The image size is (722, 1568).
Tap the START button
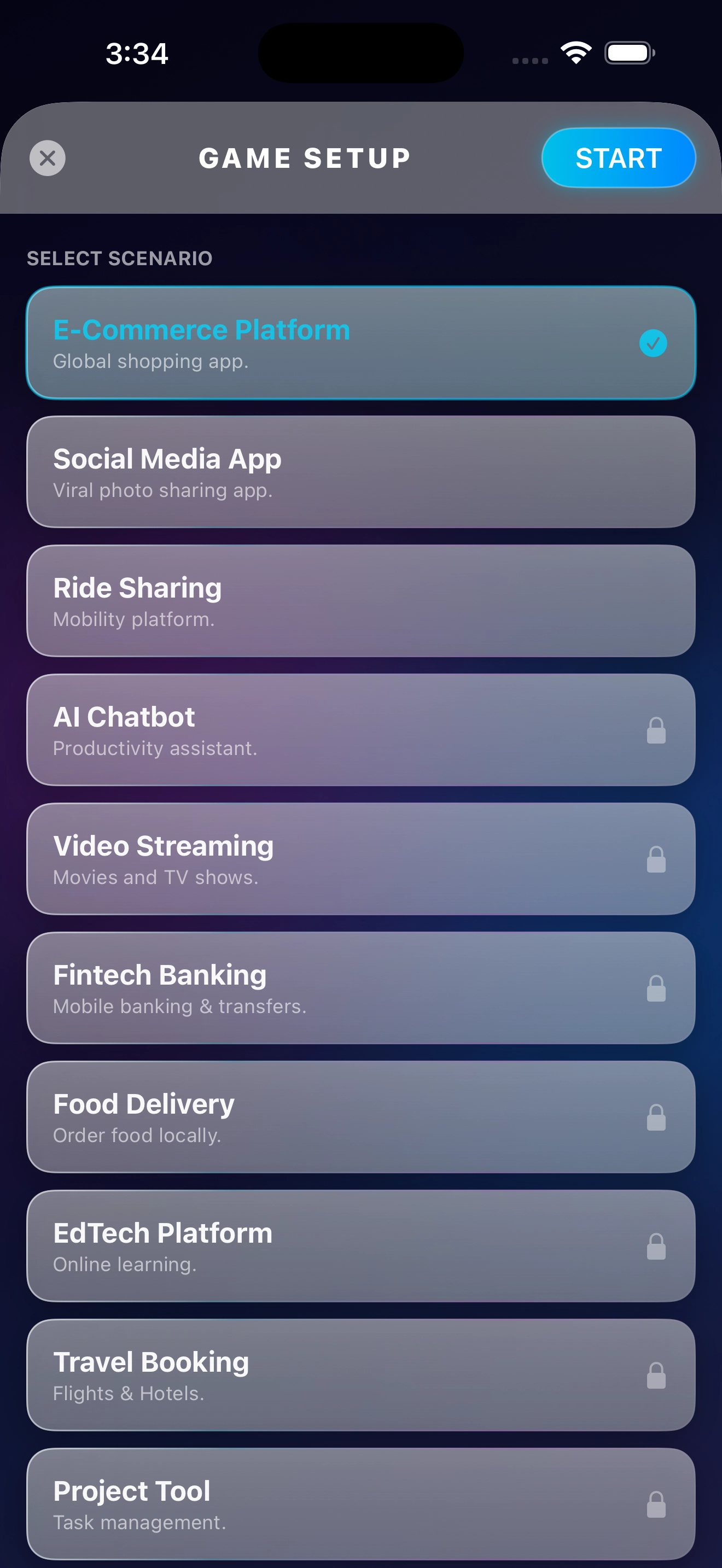[x=618, y=158]
